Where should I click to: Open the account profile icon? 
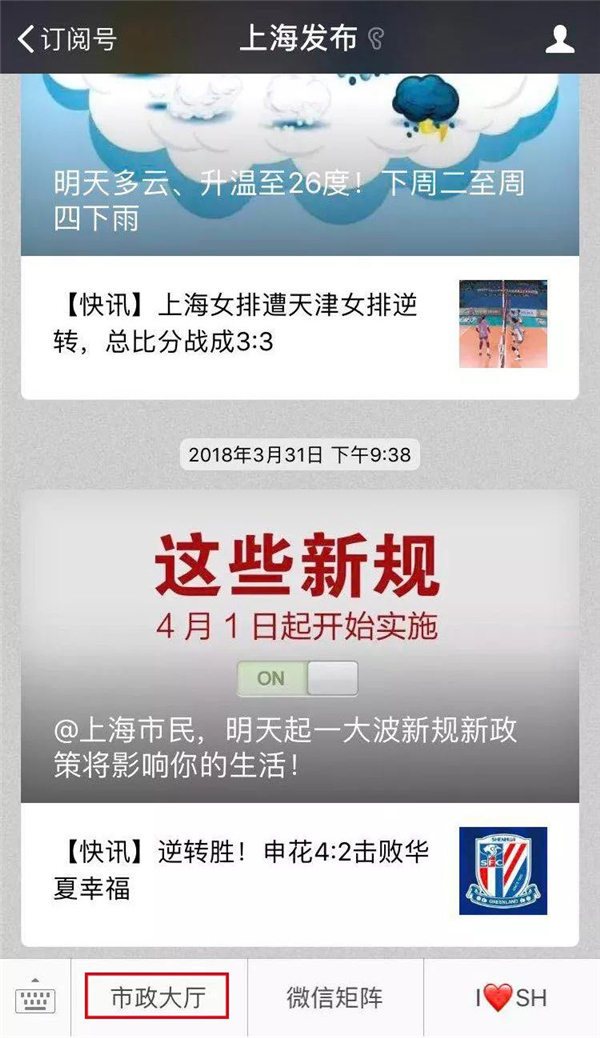click(560, 39)
